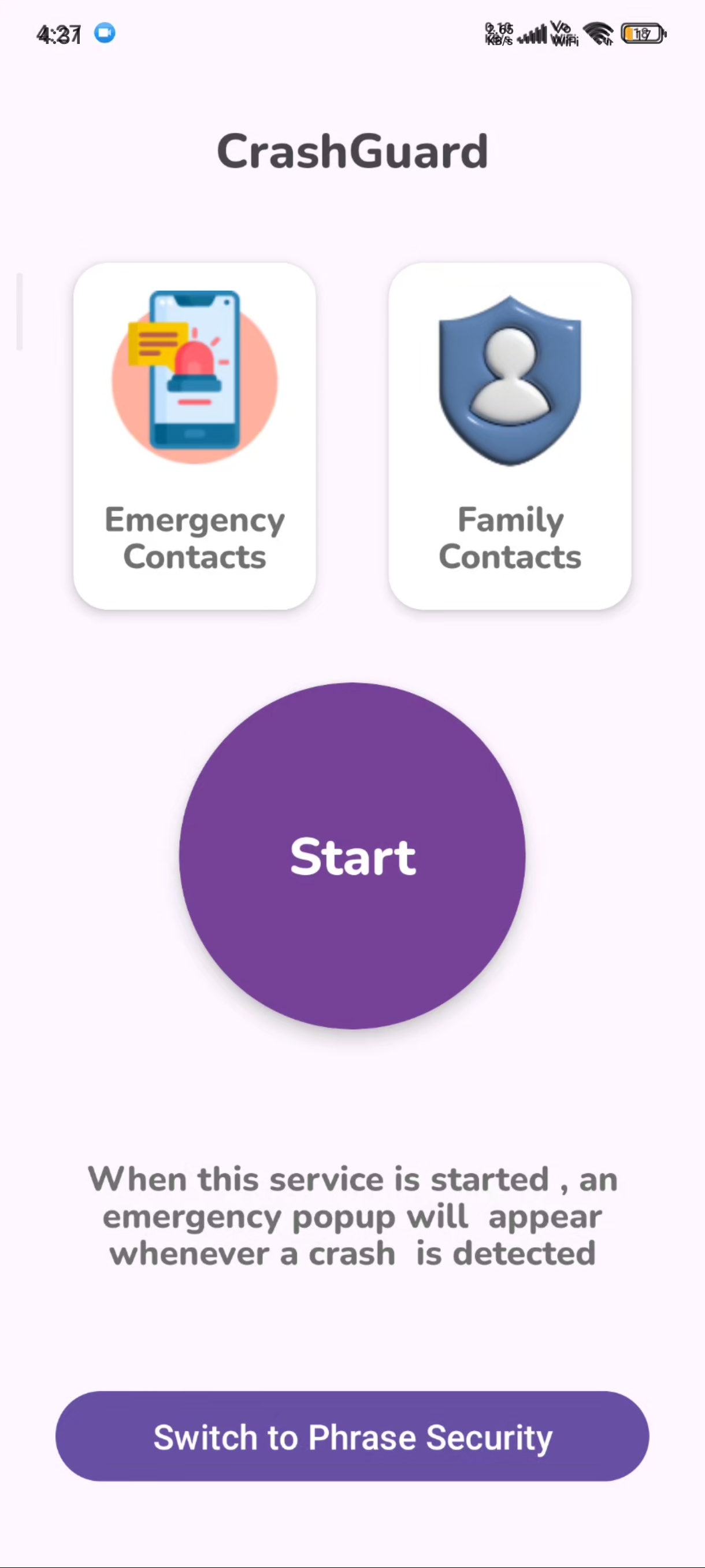Tap Start to begin crash detection
This screenshot has width=705, height=1568.
352,856
